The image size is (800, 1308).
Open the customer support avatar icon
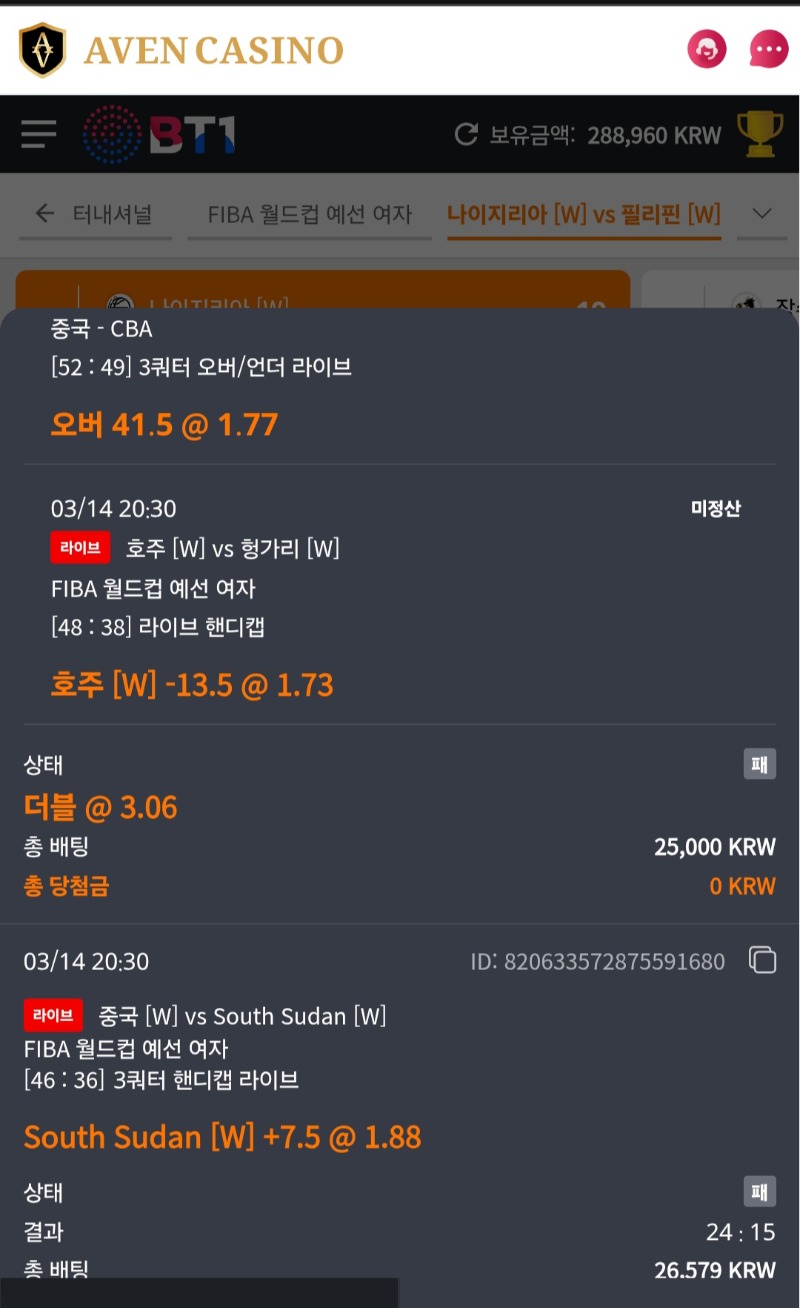point(707,49)
